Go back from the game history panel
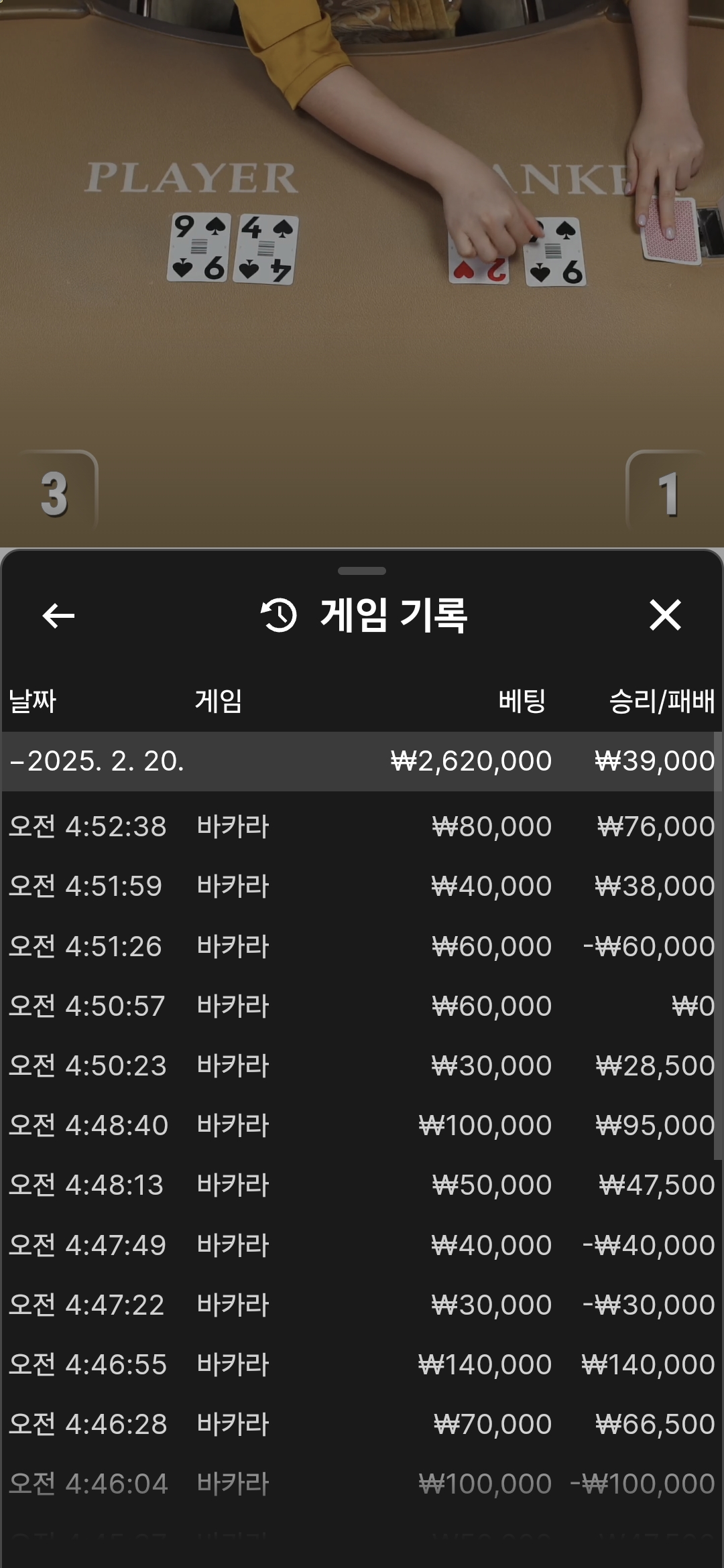This screenshot has width=724, height=1568. pos(58,615)
